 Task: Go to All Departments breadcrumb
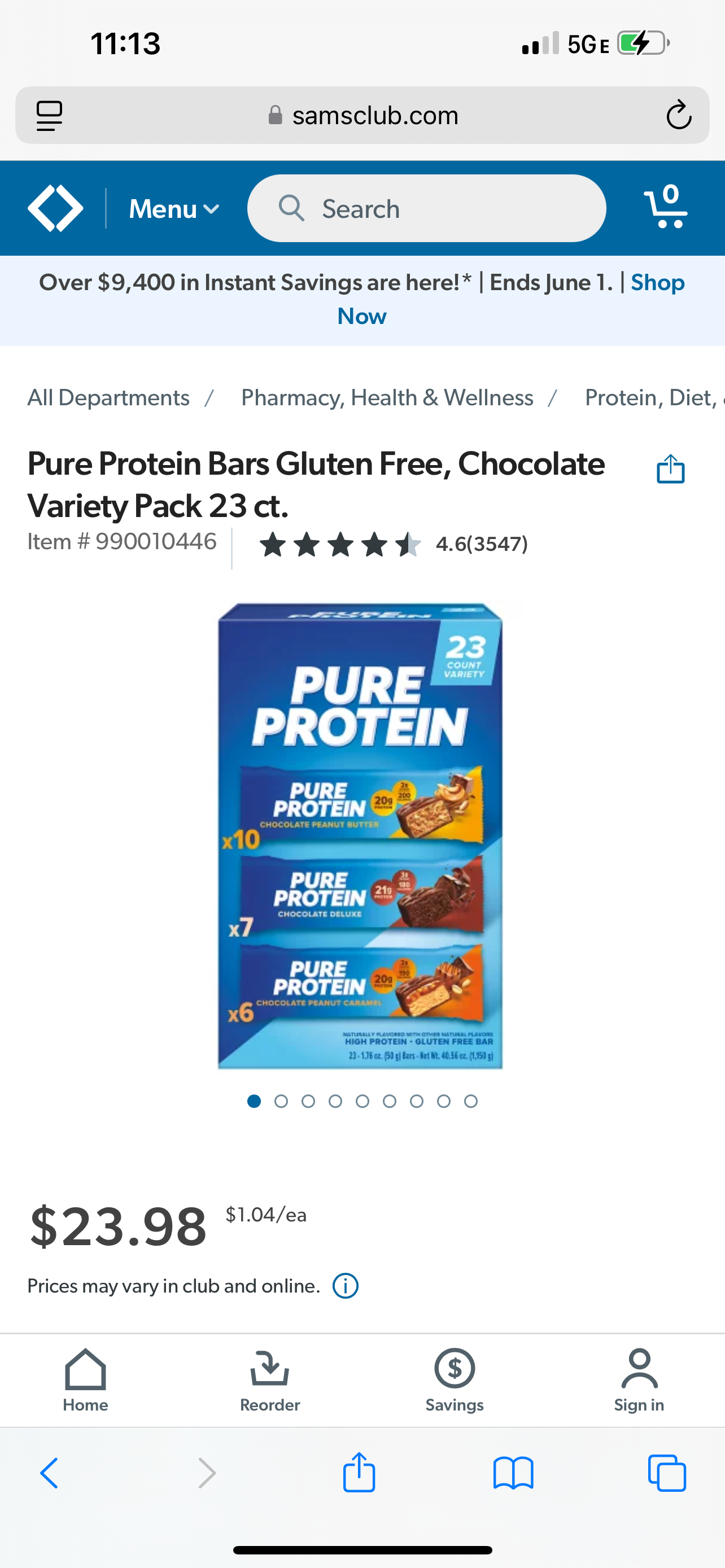point(108,397)
